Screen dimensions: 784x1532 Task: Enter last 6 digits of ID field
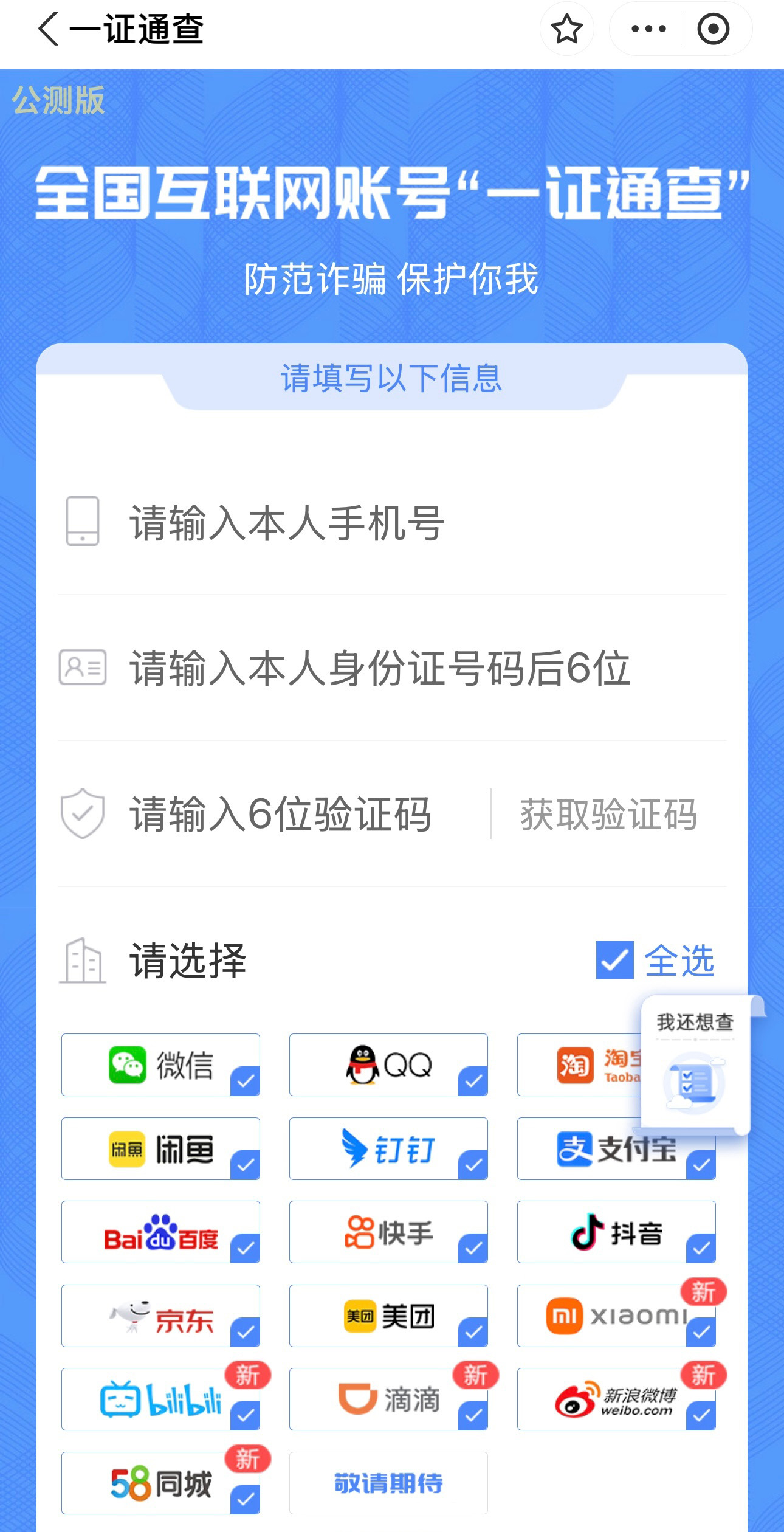pyautogui.click(x=389, y=668)
